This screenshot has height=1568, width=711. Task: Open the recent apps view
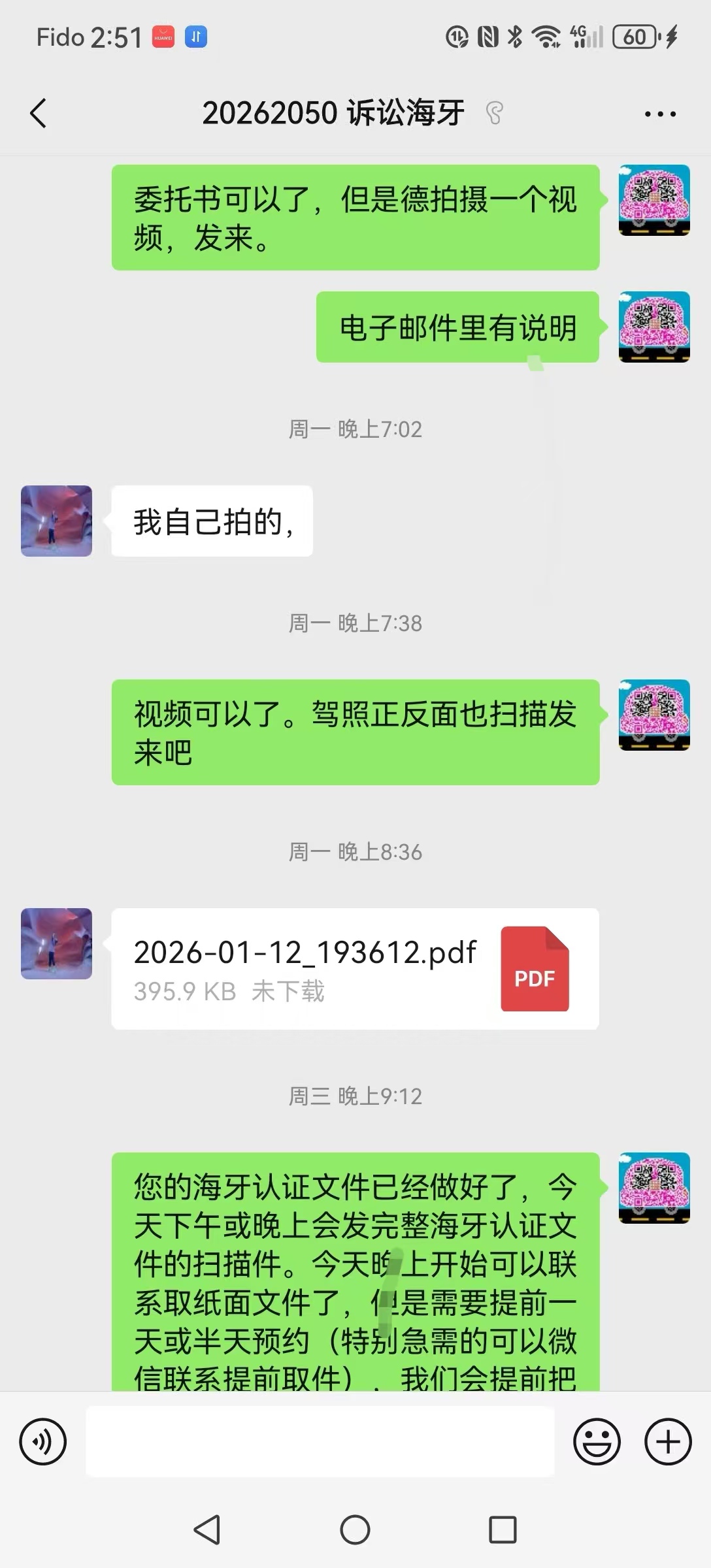pyautogui.click(x=503, y=1530)
